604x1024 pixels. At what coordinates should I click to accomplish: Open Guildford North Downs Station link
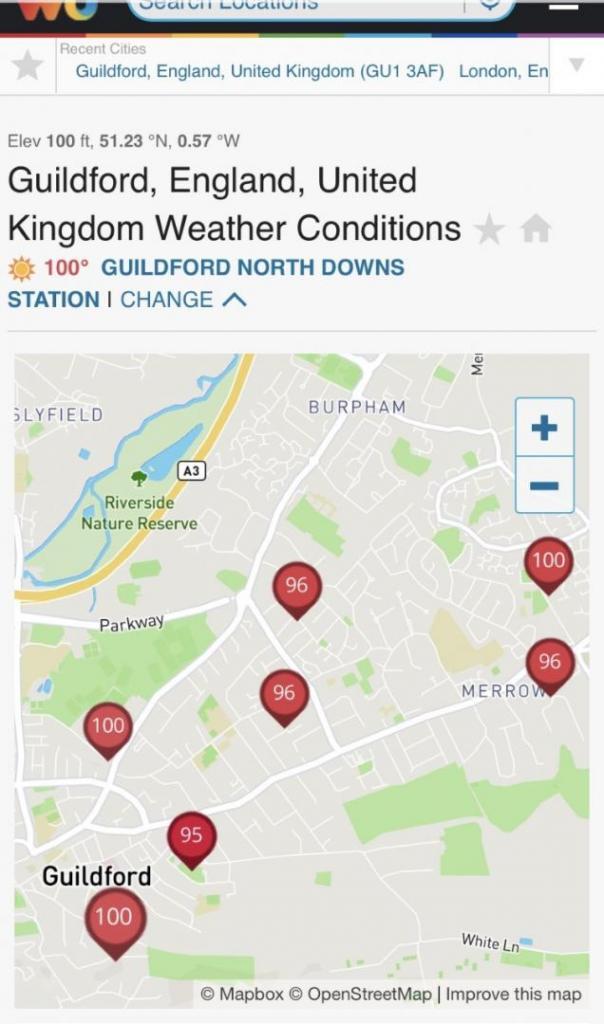pyautogui.click(x=206, y=283)
